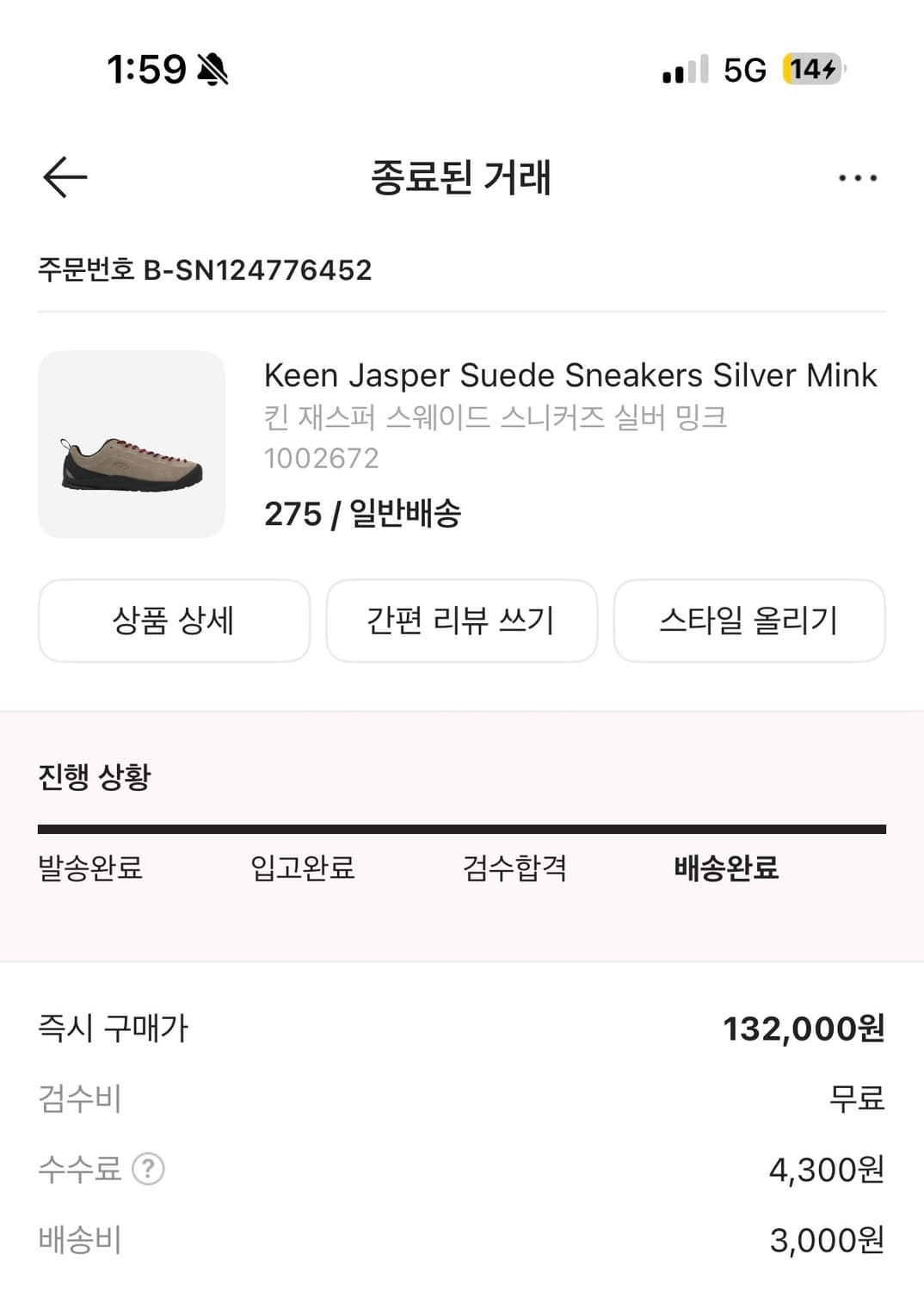Viewport: 924px width, 1291px height.
Task: Open the 간편 리뷰 쓰기 section
Action: (462, 621)
